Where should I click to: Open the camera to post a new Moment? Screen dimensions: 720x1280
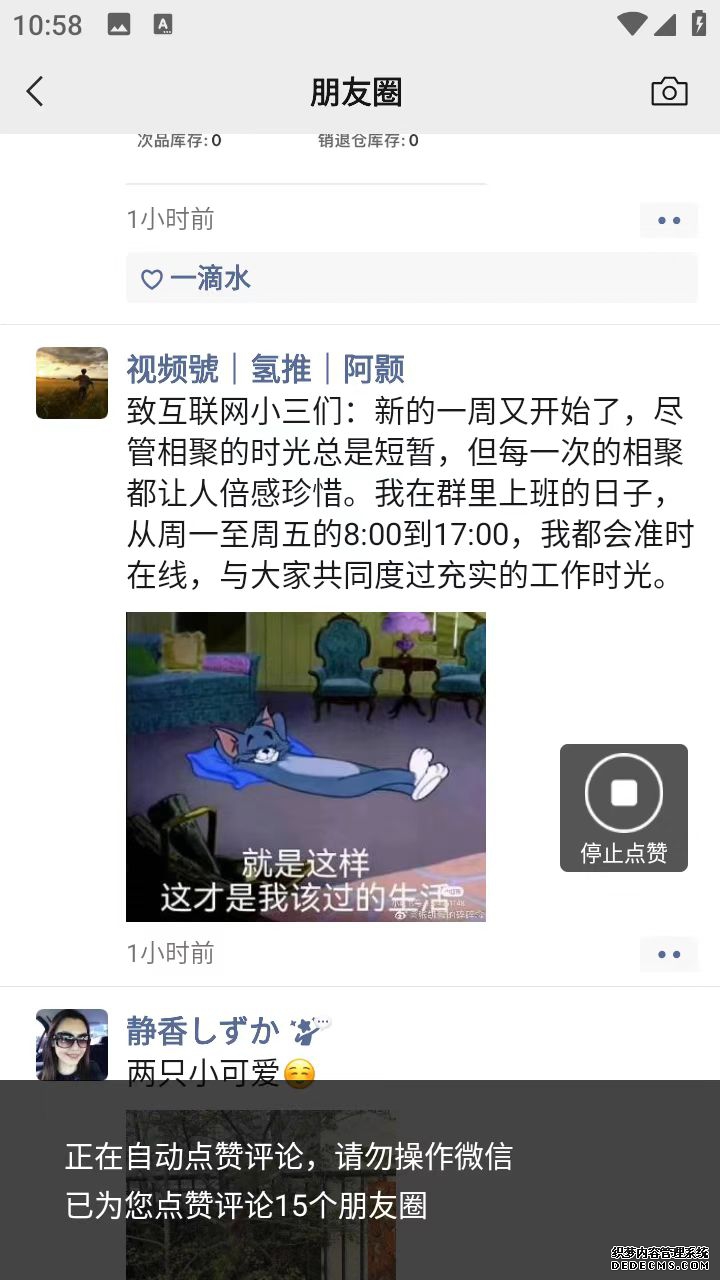[x=669, y=91]
